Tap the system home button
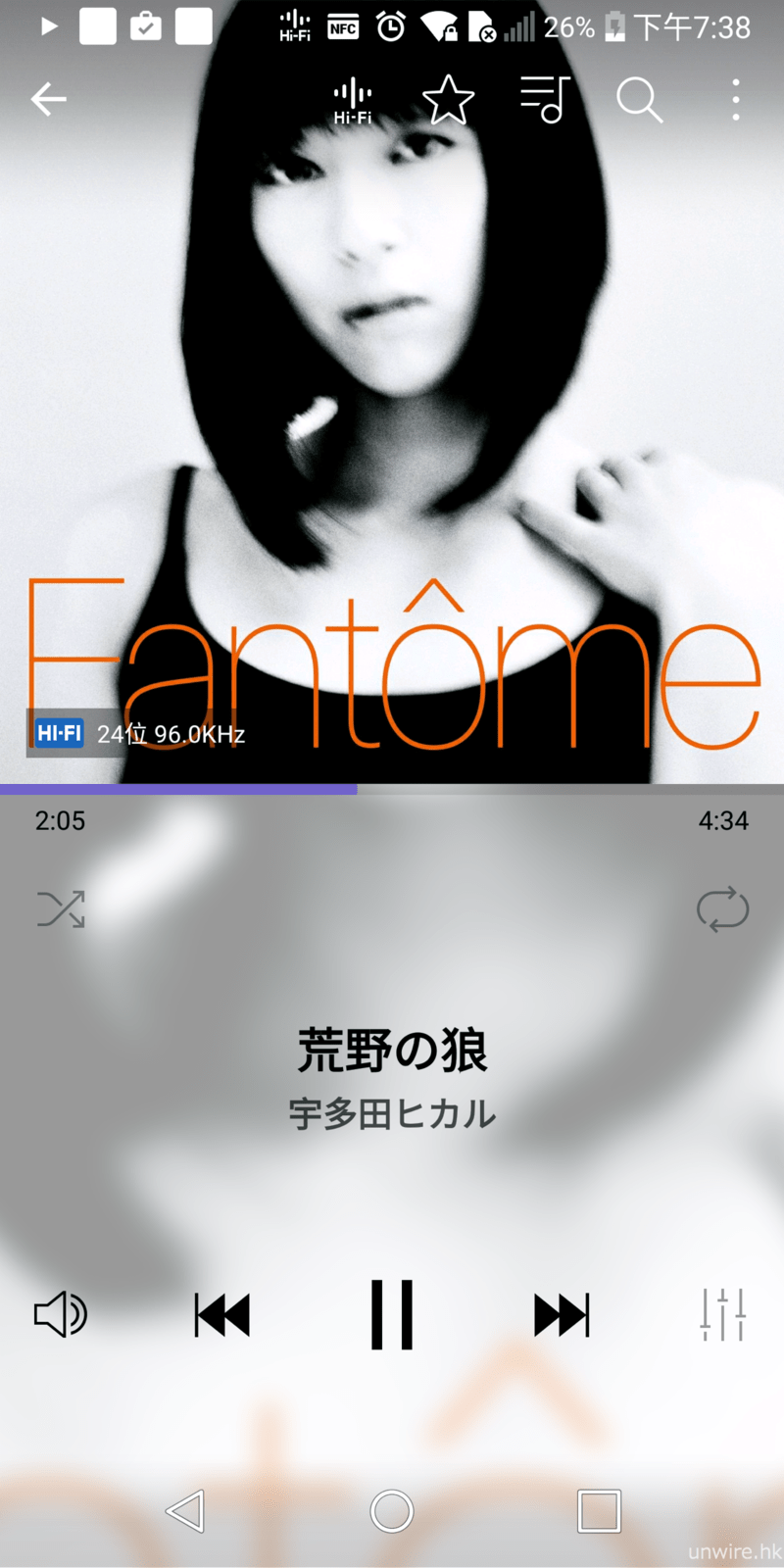The width and height of the screenshot is (784, 1568). coord(392,1511)
